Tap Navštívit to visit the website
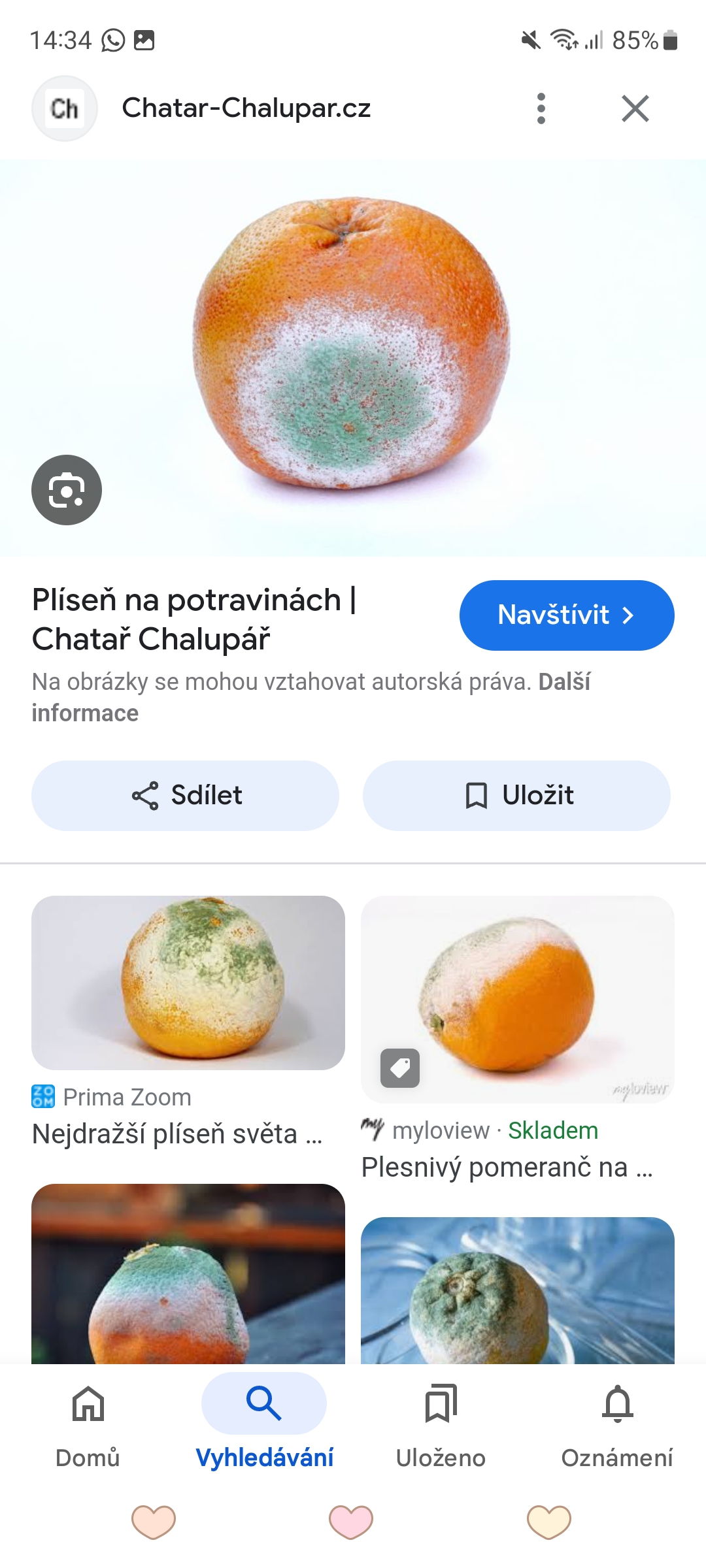Image resolution: width=706 pixels, height=1568 pixels. coord(566,615)
